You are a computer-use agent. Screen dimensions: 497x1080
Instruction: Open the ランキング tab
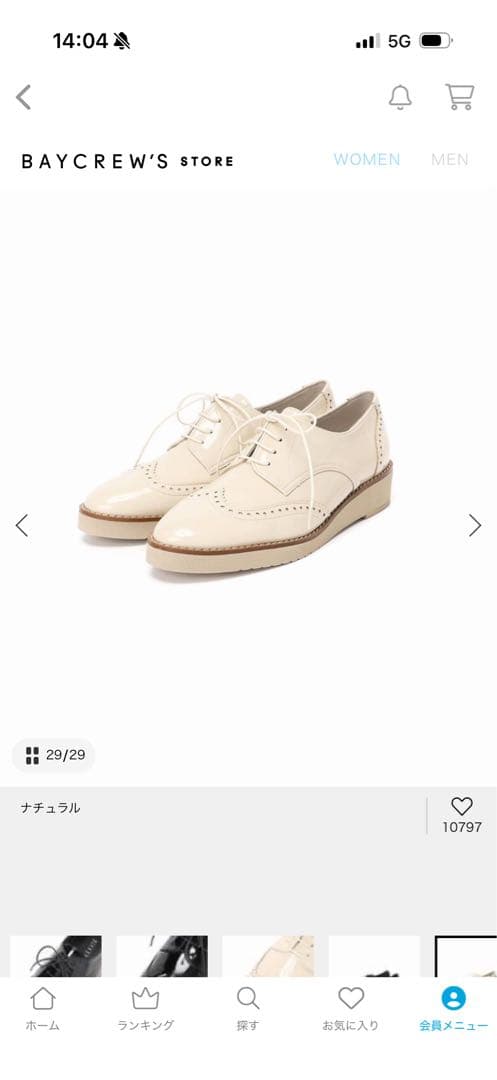pyautogui.click(x=145, y=1008)
